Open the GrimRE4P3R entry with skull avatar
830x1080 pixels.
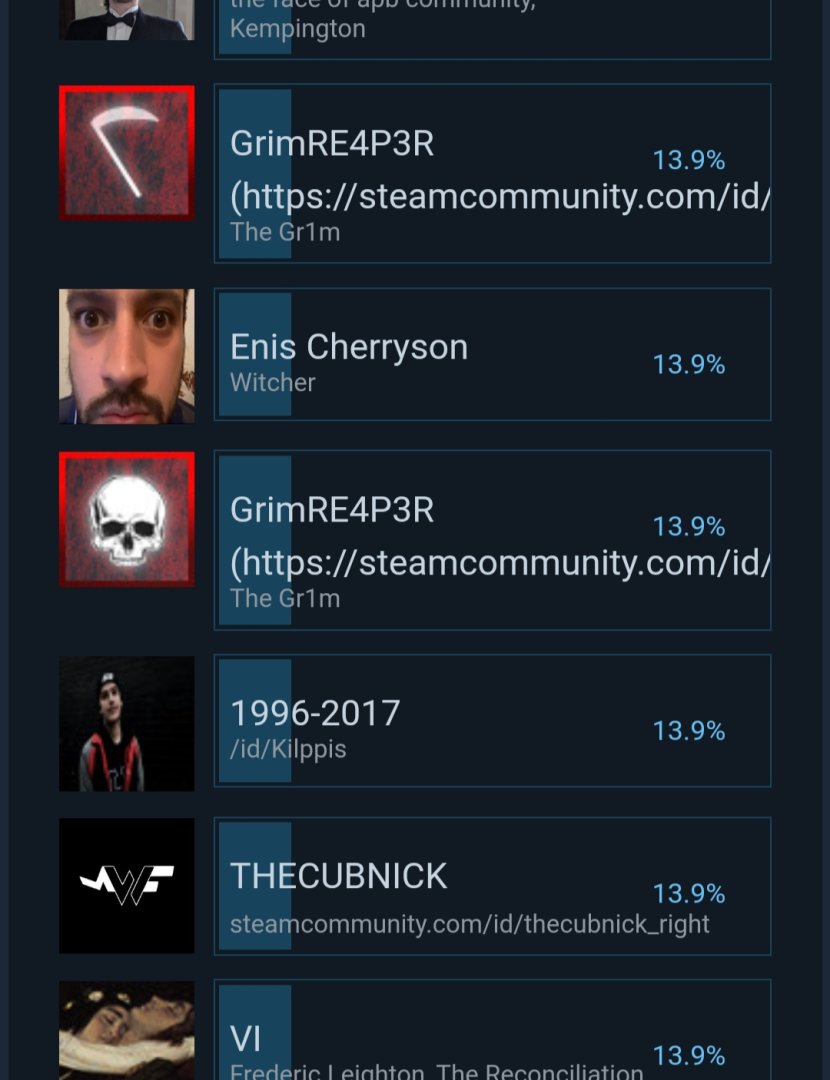click(492, 540)
